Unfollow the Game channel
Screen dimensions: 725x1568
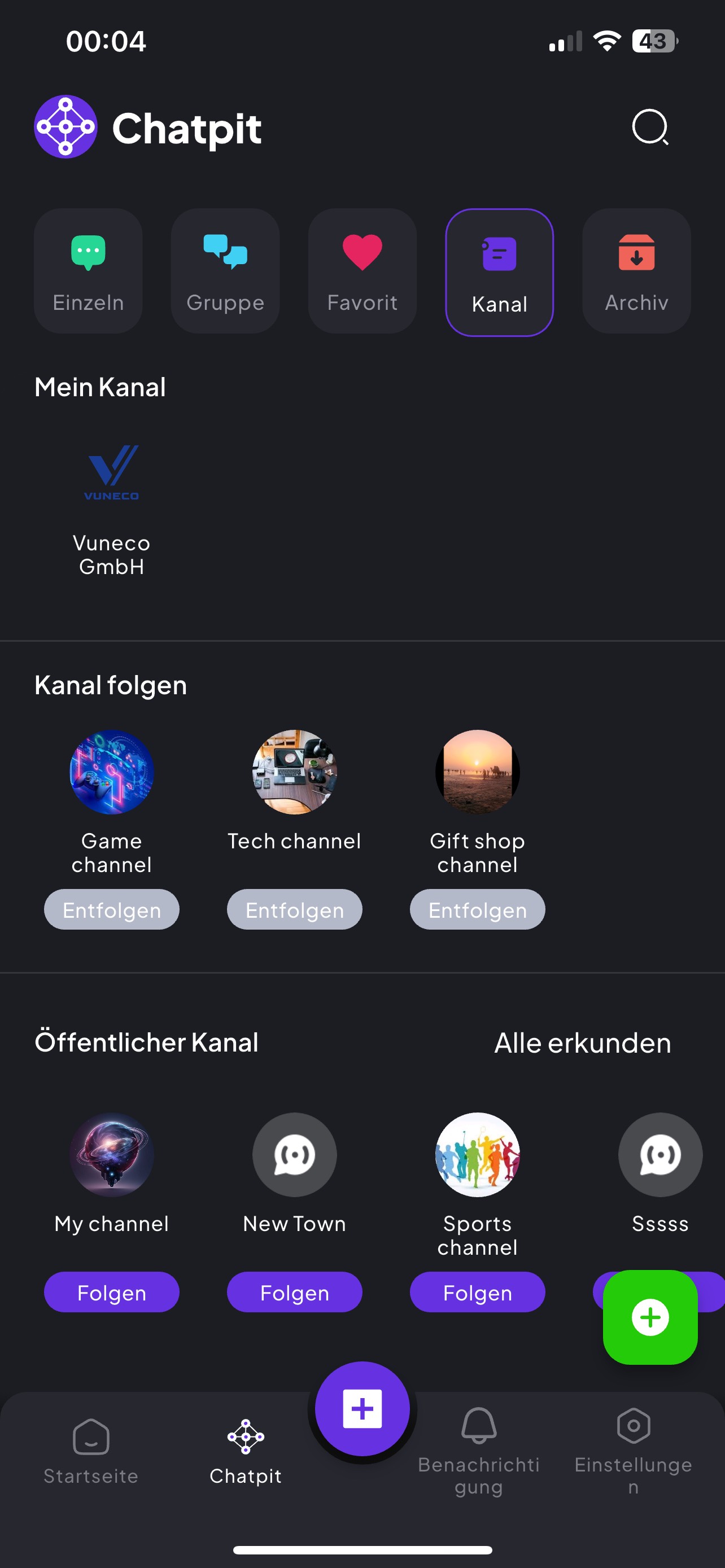click(111, 909)
